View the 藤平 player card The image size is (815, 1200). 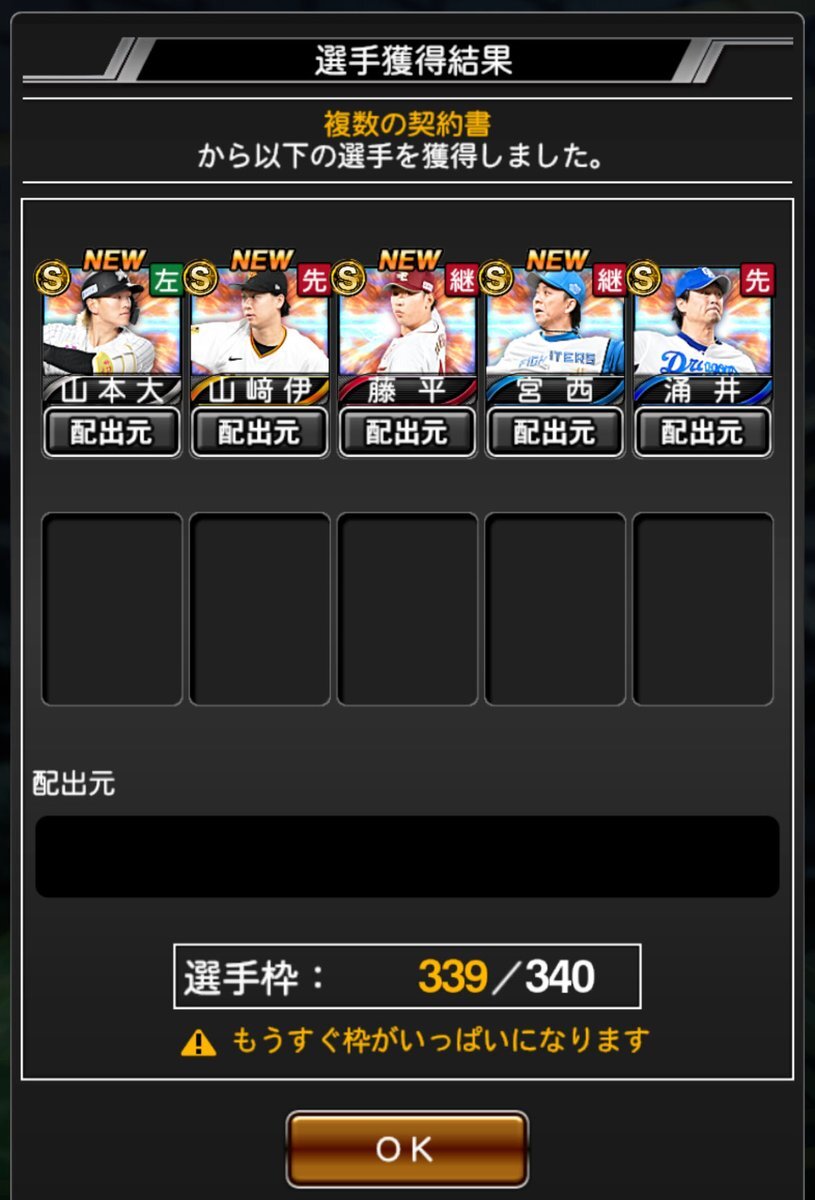(x=407, y=332)
